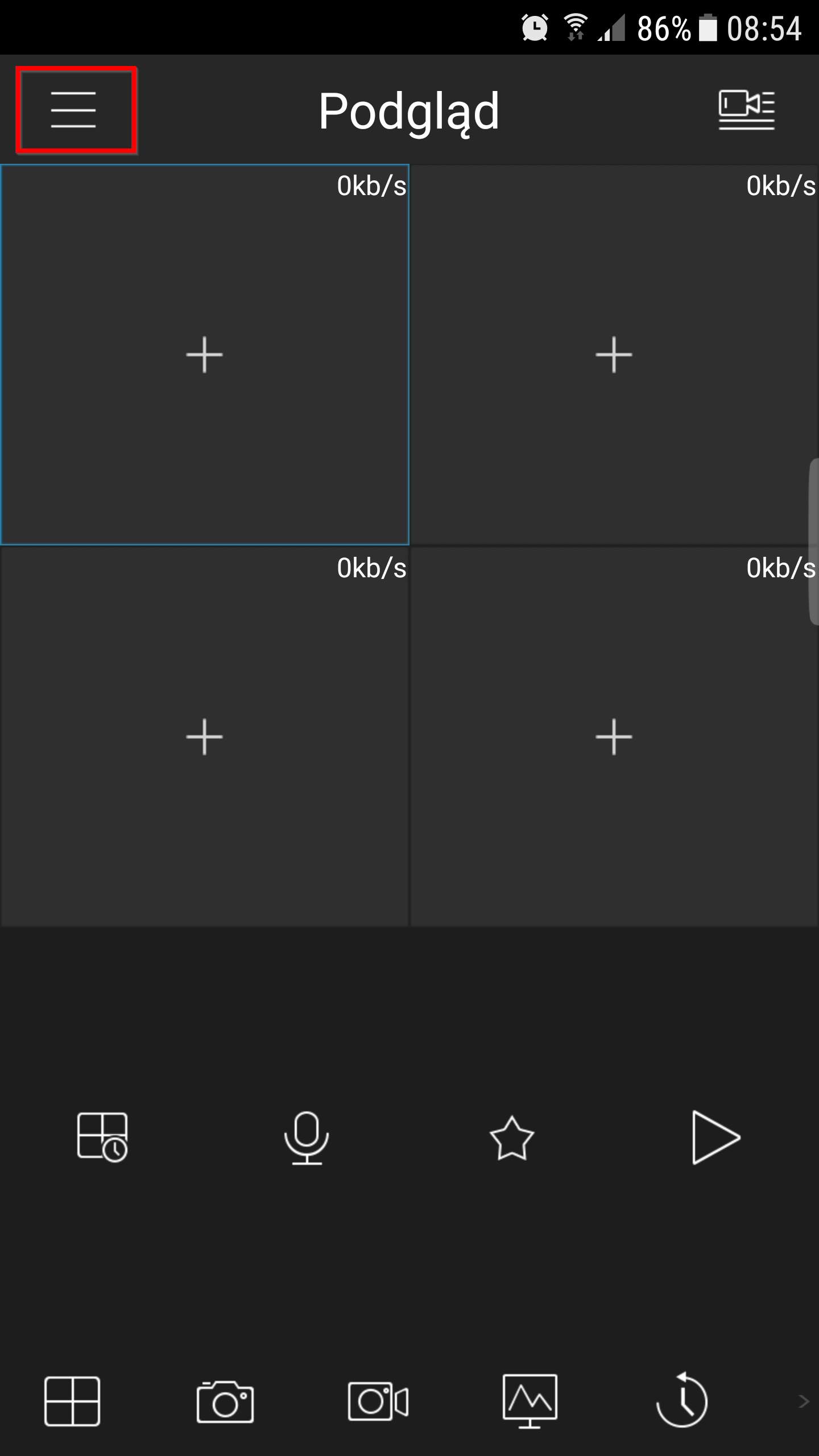Start video recording
Viewport: 819px width, 1456px height.
pos(378,1401)
